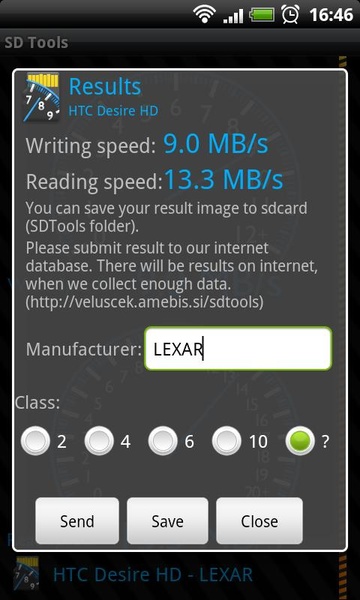This screenshot has height=600, width=360.
Task: Select class 2 radio button
Action: [36, 441]
